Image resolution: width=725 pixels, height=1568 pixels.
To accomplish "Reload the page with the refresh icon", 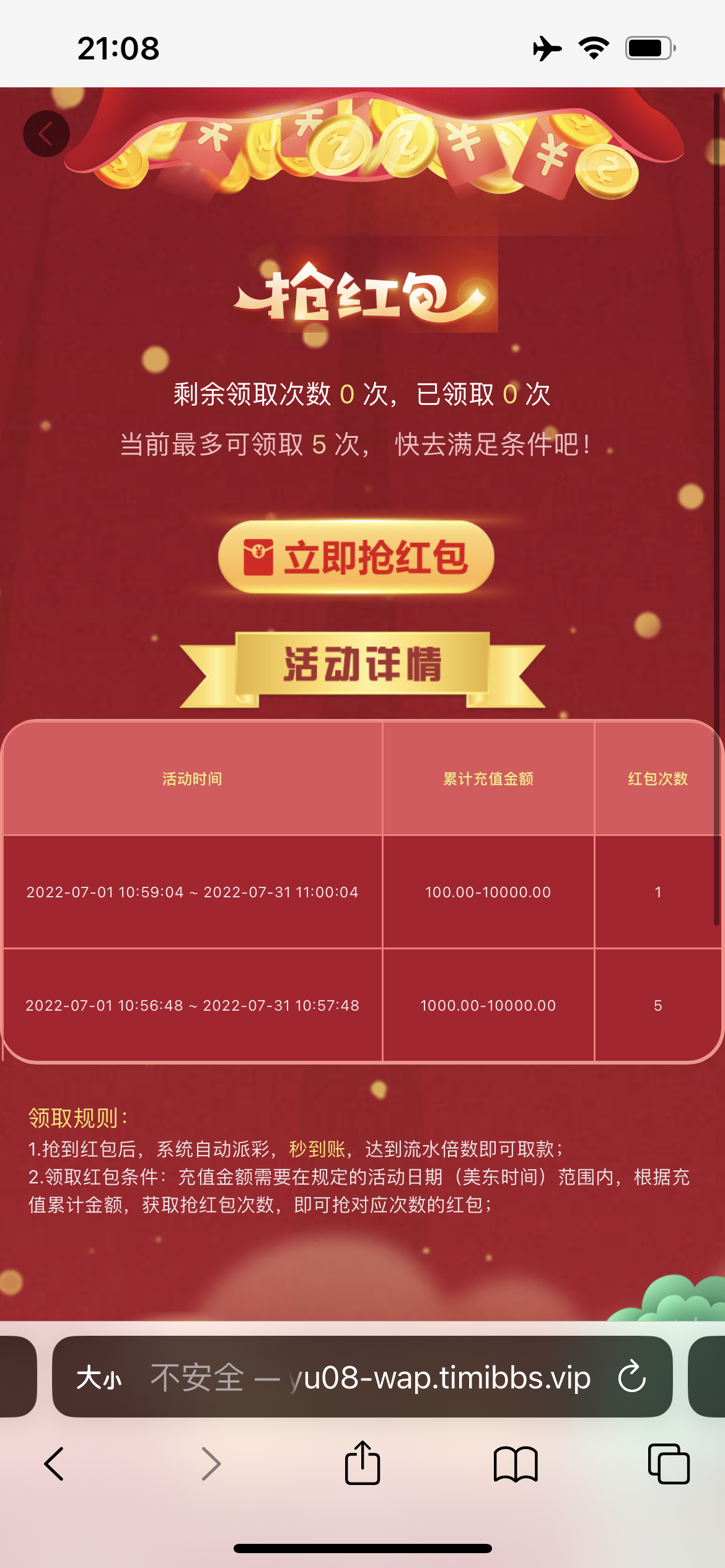I will point(632,1376).
